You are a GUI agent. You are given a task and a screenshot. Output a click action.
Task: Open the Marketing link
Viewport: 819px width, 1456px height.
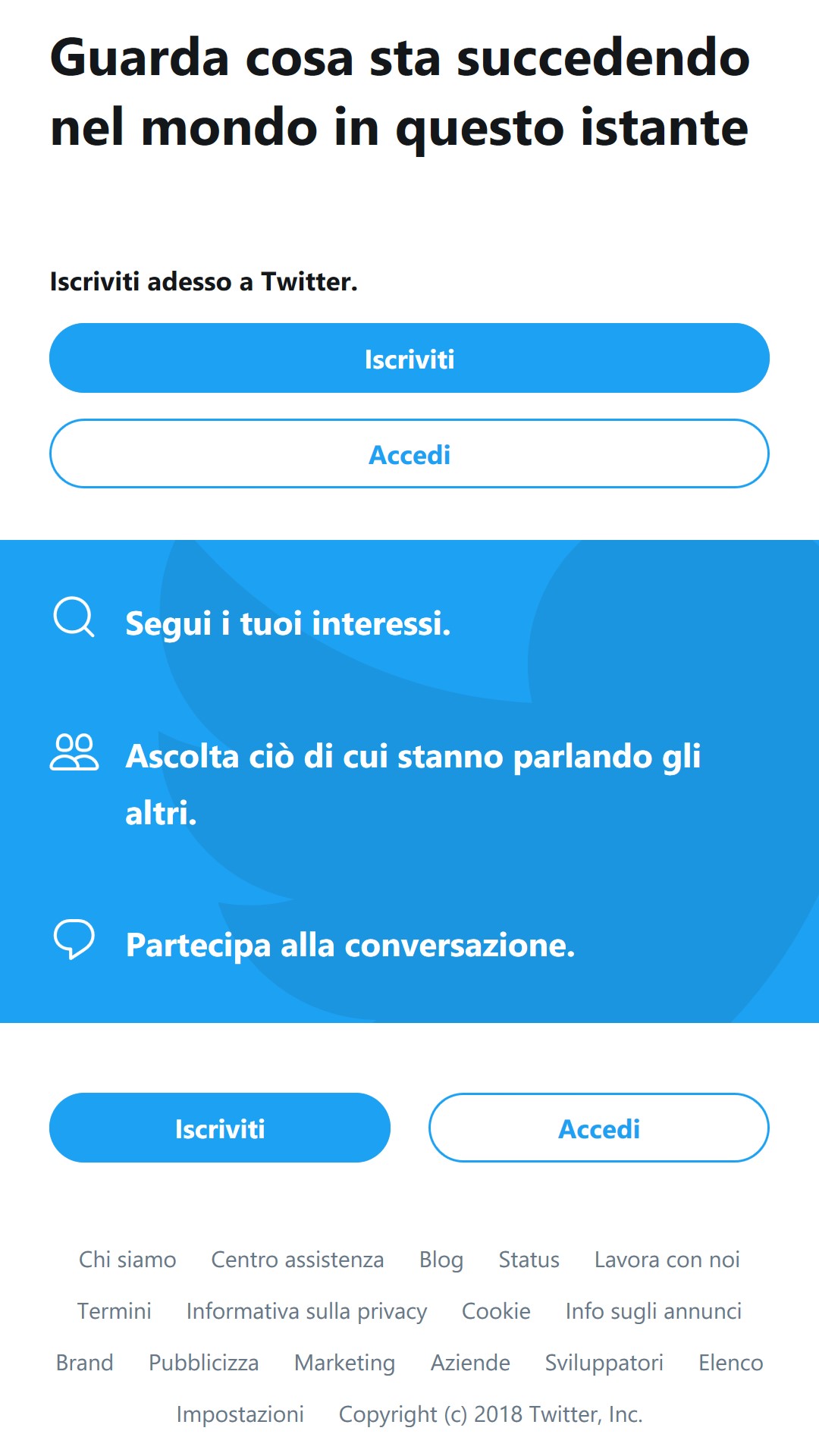pyautogui.click(x=345, y=1363)
